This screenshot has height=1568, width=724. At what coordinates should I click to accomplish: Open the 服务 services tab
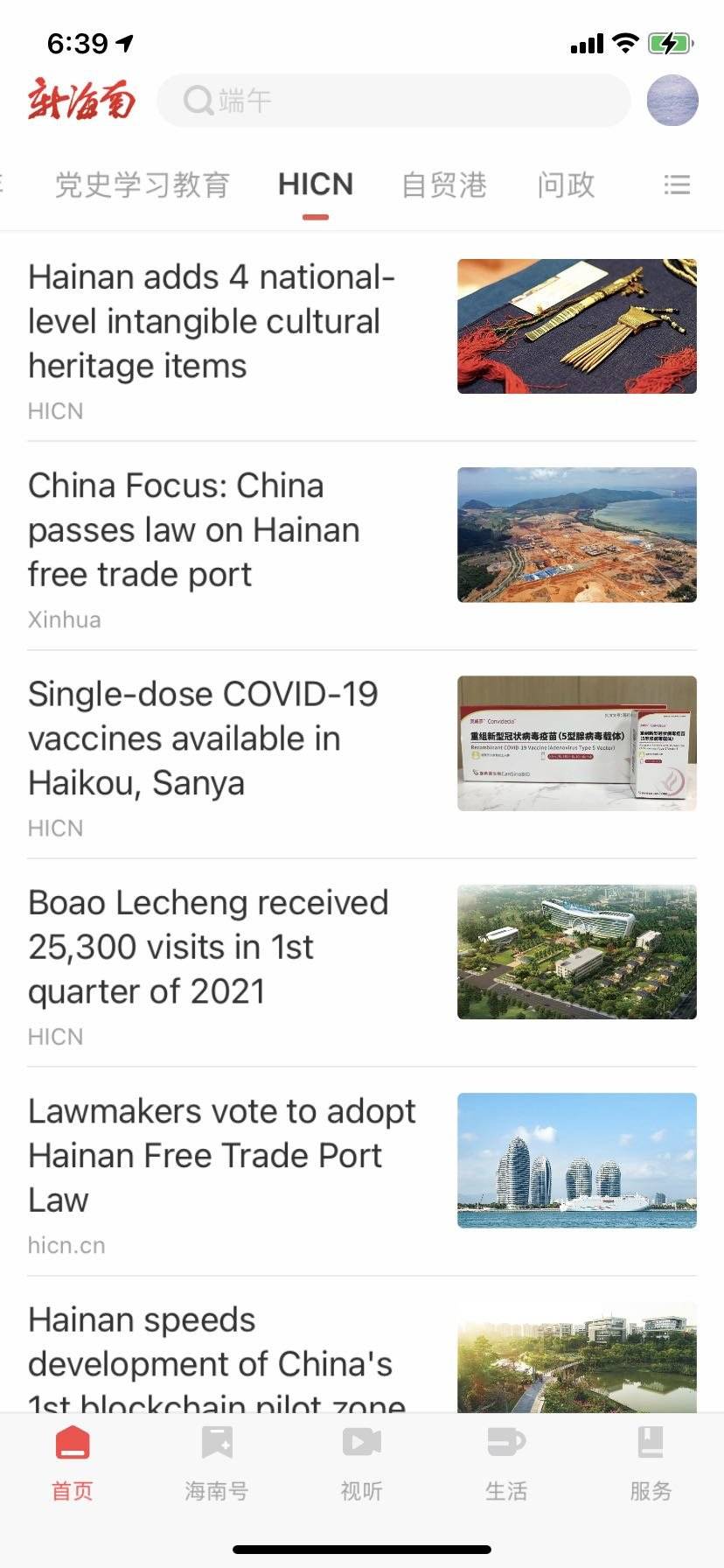pyautogui.click(x=651, y=1463)
